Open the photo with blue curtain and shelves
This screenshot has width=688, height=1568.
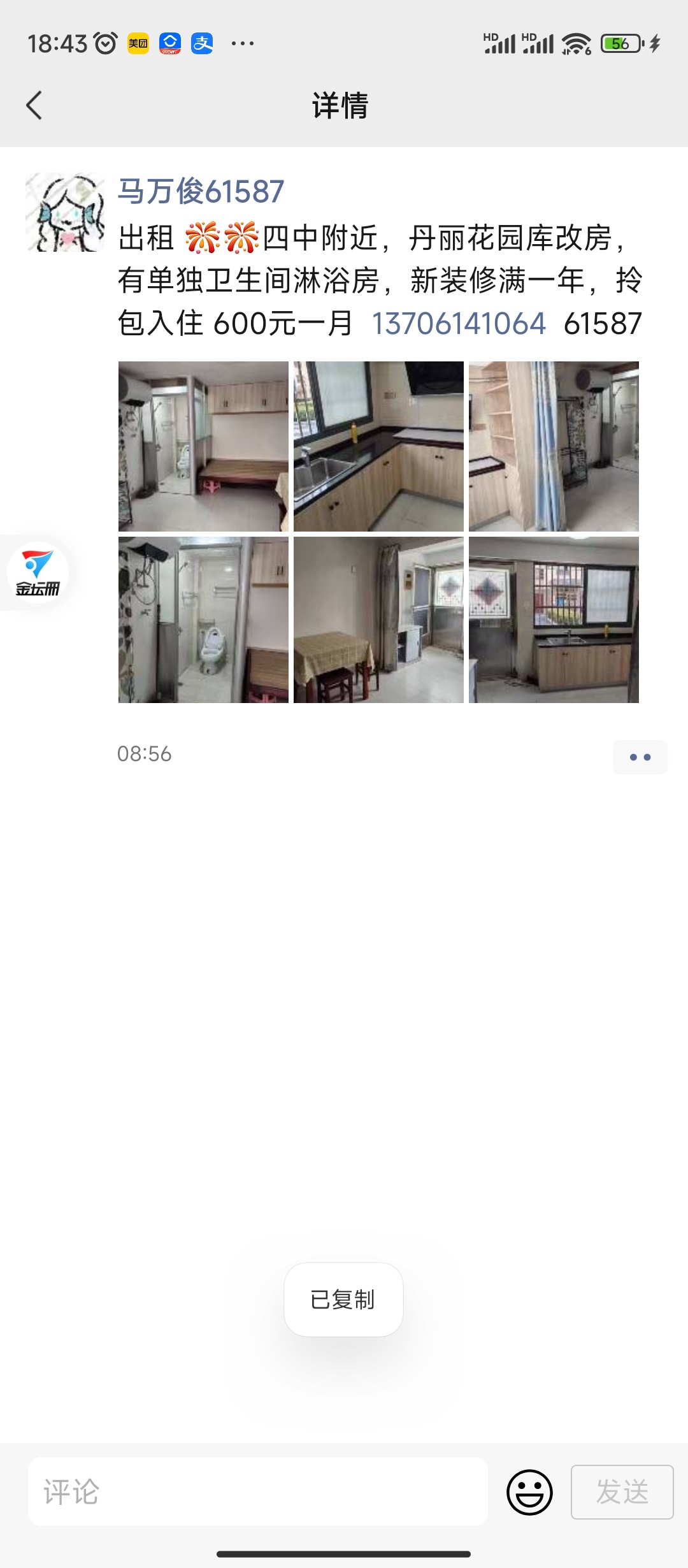click(554, 446)
